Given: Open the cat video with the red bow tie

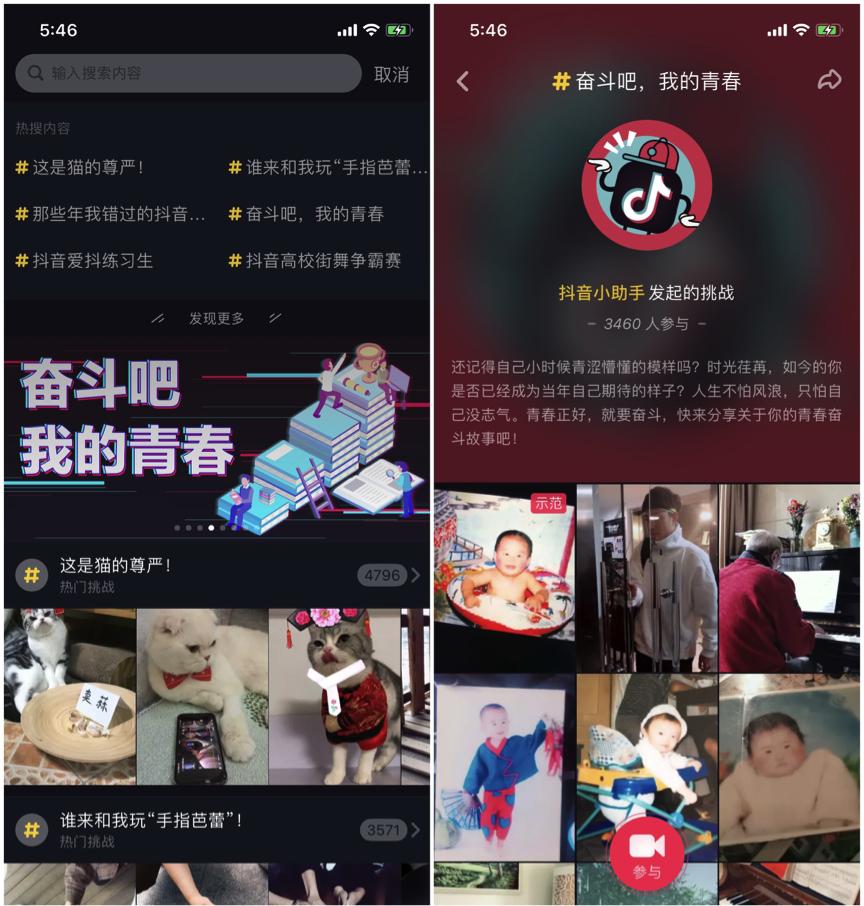Looking at the screenshot, I should [x=202, y=696].
